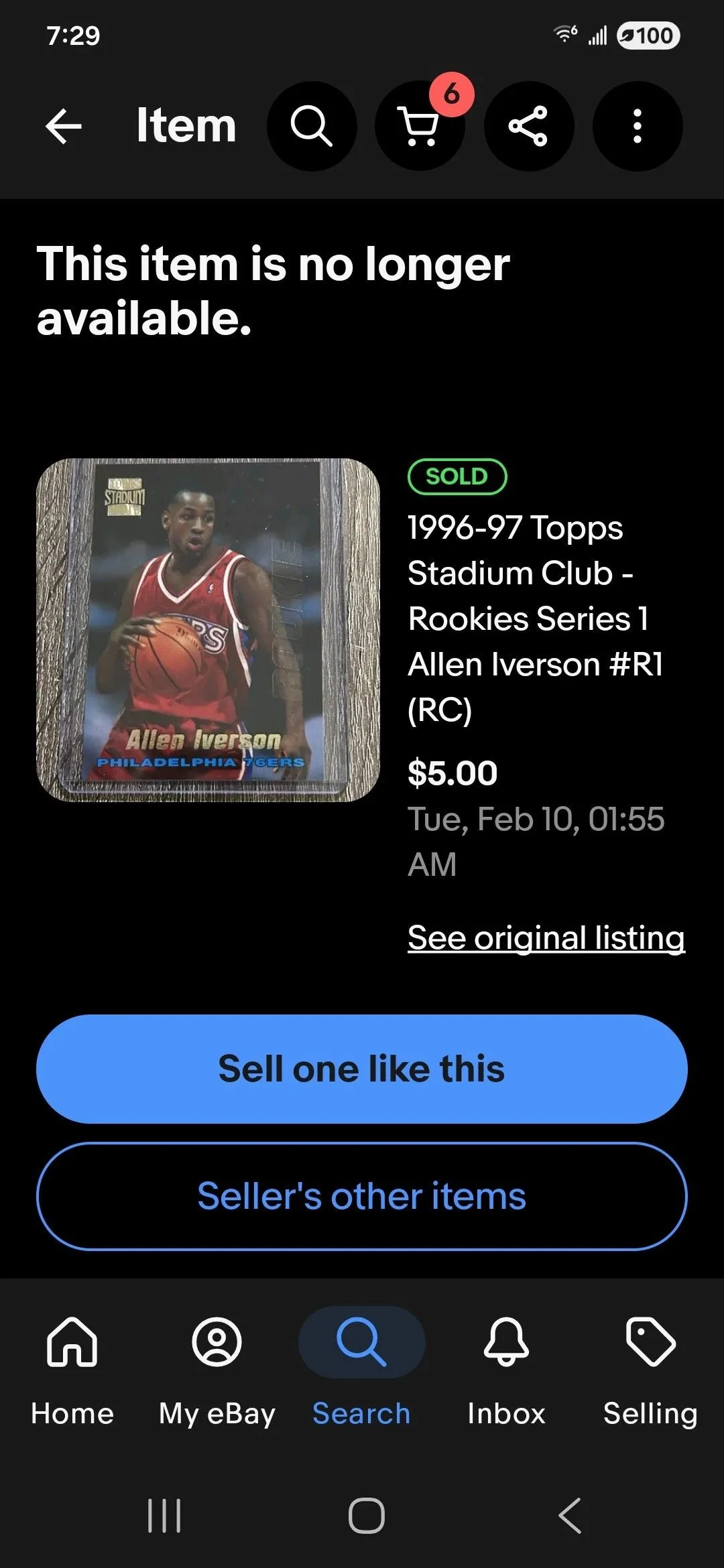724x1568 pixels.
Task: Go back using the top-left arrow
Action: (x=64, y=126)
